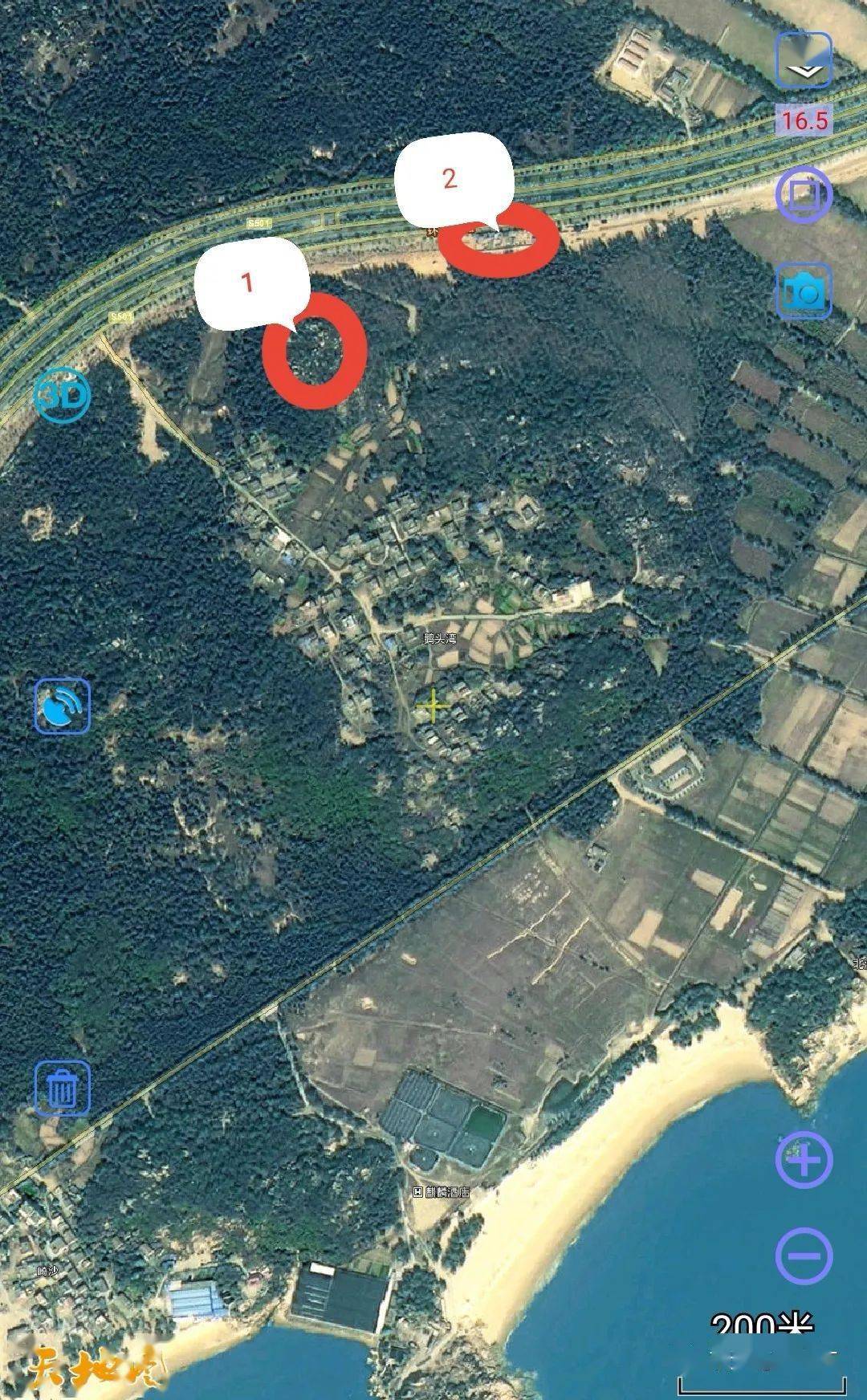Screen dimensions: 867x1400
Task: Zoom out using the minus button
Action: pyautogui.click(x=805, y=1252)
